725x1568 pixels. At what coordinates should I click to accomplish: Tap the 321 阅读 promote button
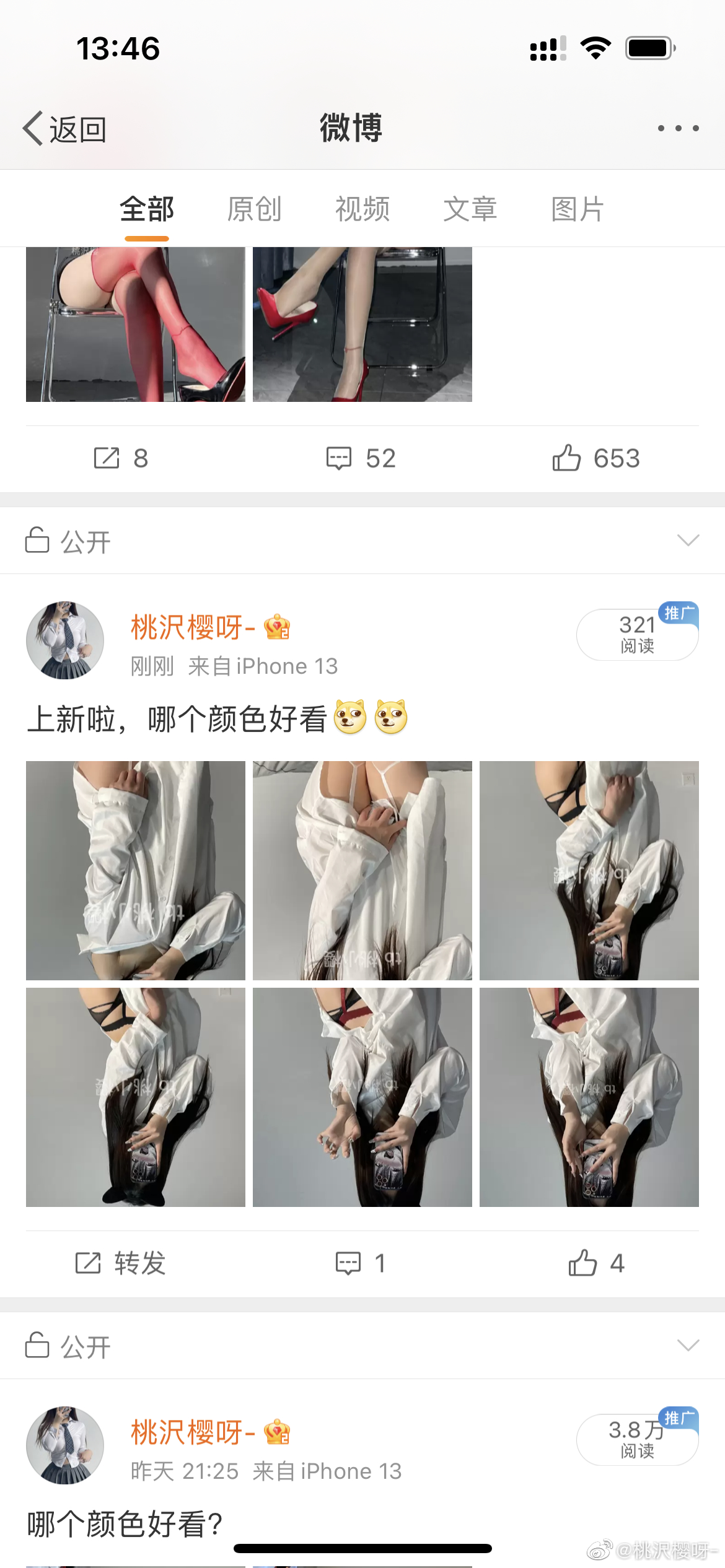(x=636, y=634)
